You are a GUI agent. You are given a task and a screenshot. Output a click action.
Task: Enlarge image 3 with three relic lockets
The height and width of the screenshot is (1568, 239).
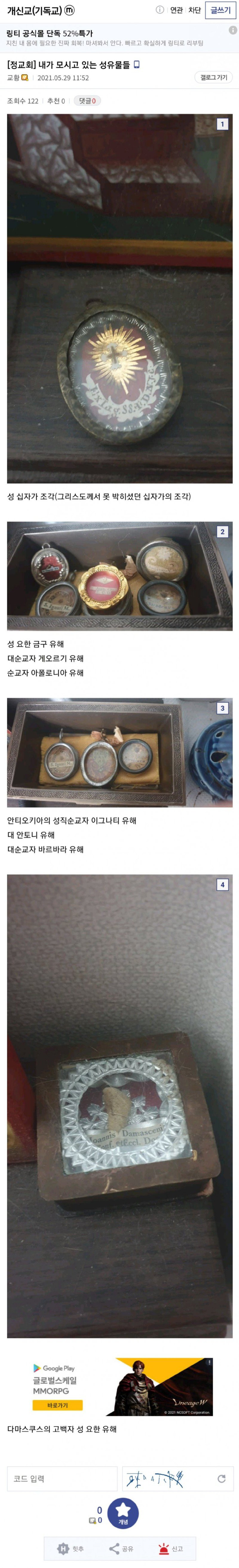pos(119,752)
